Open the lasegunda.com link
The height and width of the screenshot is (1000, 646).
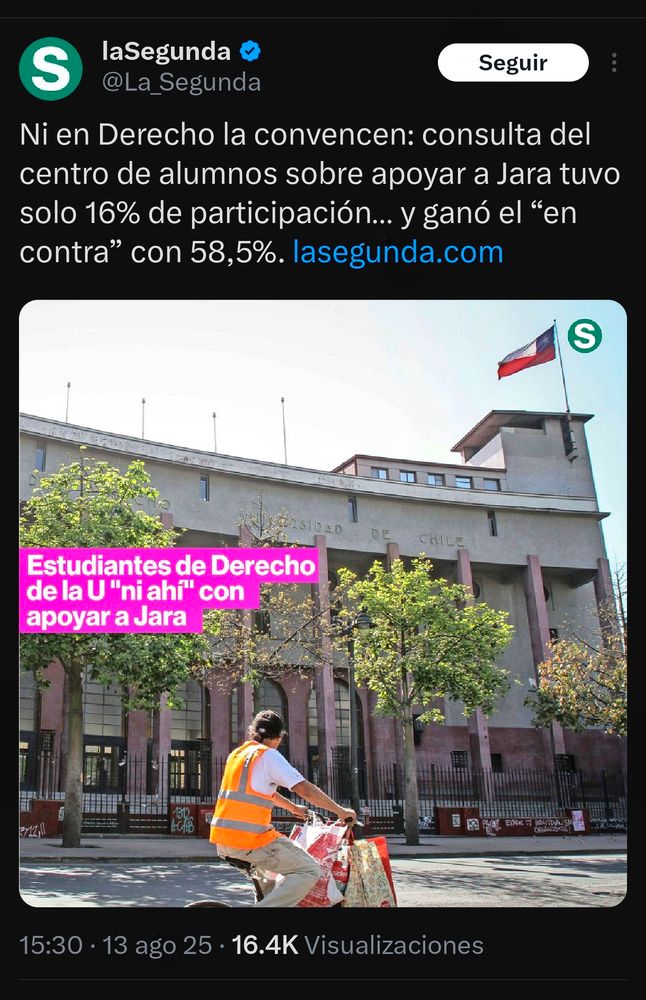pyautogui.click(x=398, y=252)
